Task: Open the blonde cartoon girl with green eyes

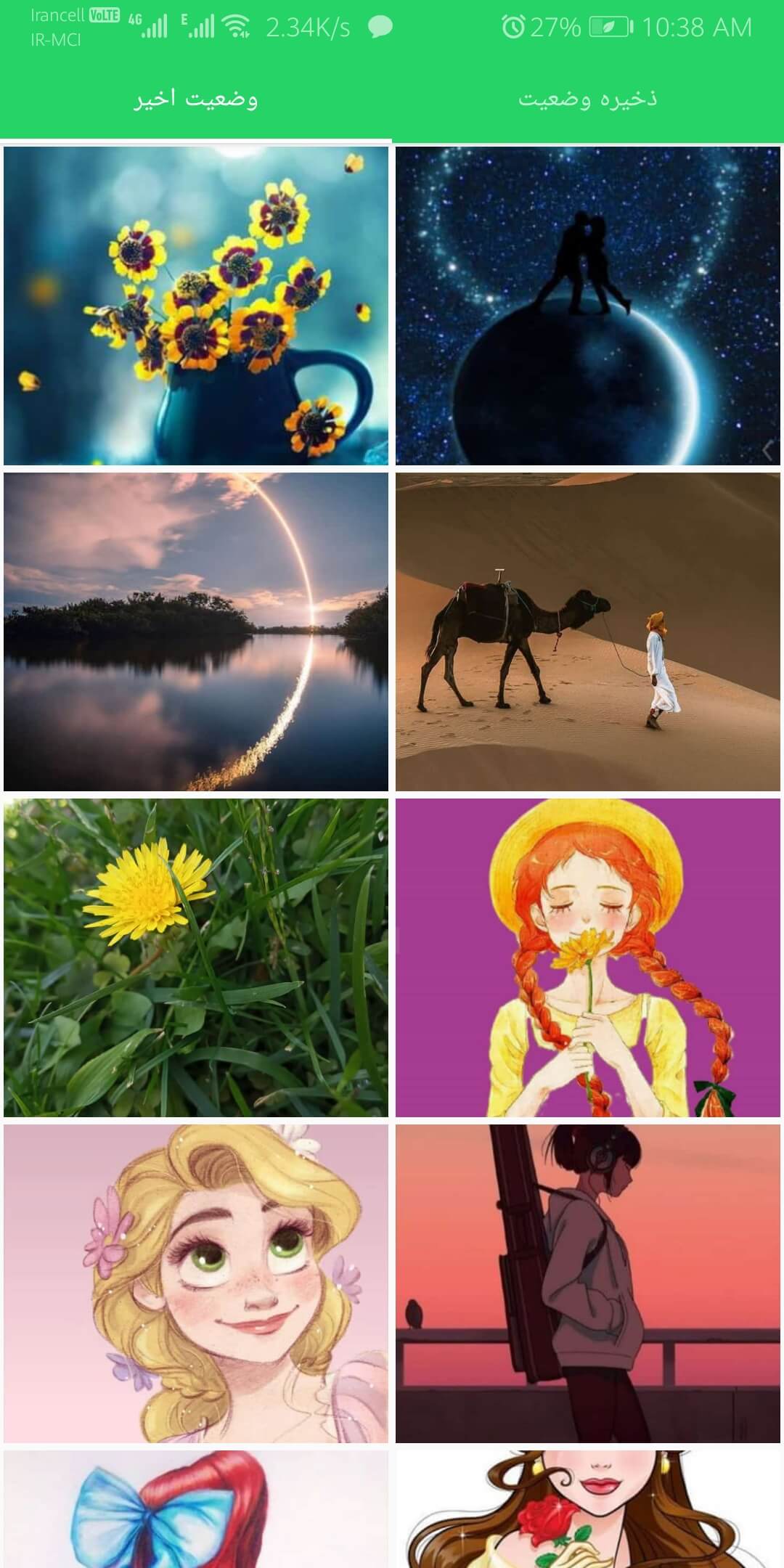Action: tap(196, 1283)
